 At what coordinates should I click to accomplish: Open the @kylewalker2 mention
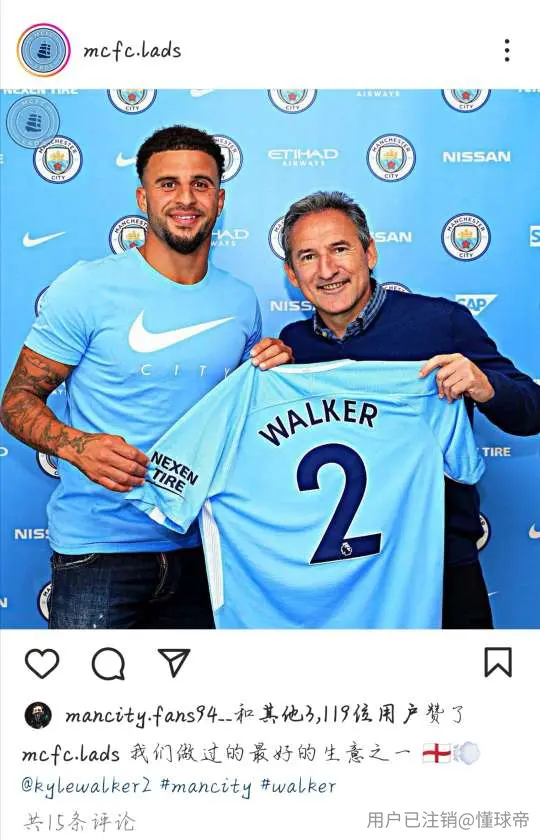[x=86, y=786]
